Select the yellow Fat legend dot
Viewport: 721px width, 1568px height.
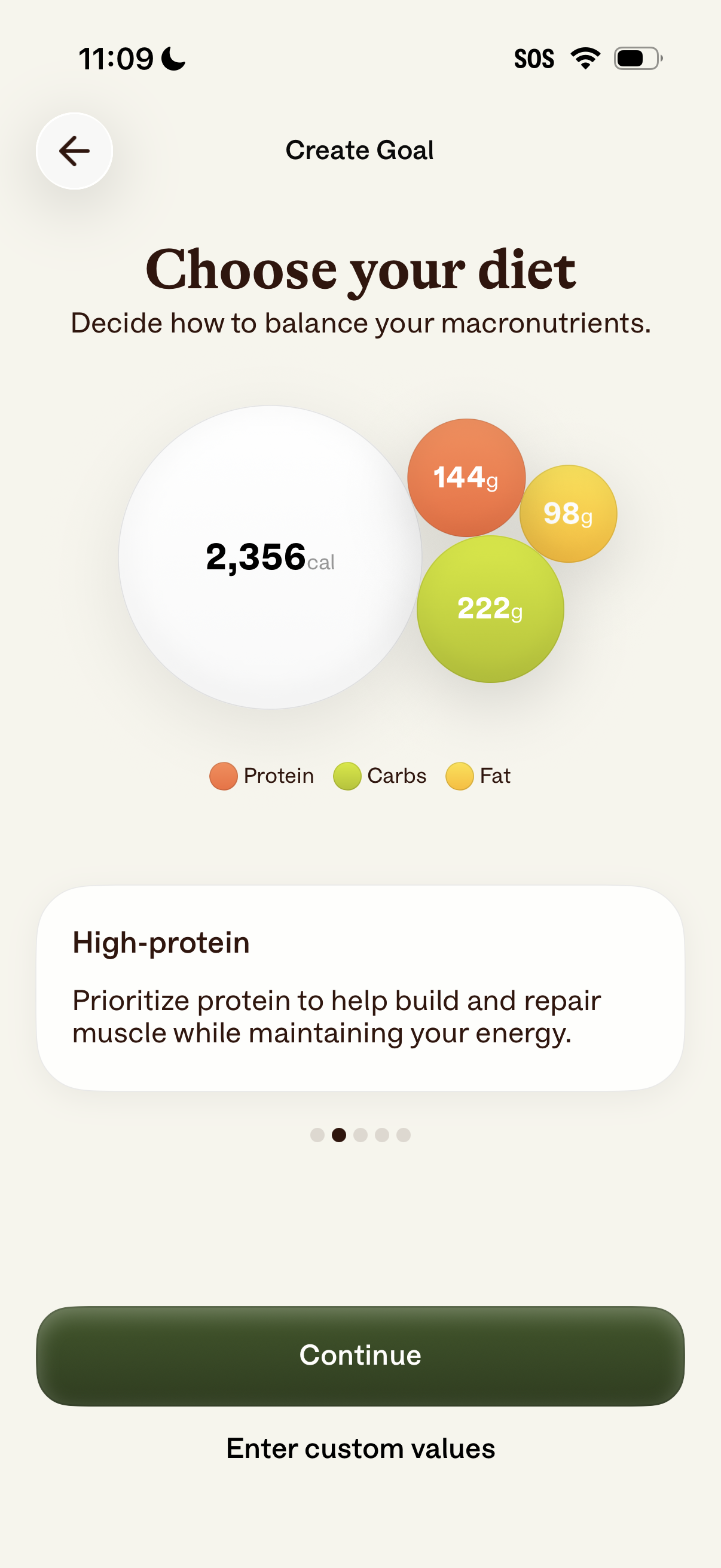tap(460, 775)
